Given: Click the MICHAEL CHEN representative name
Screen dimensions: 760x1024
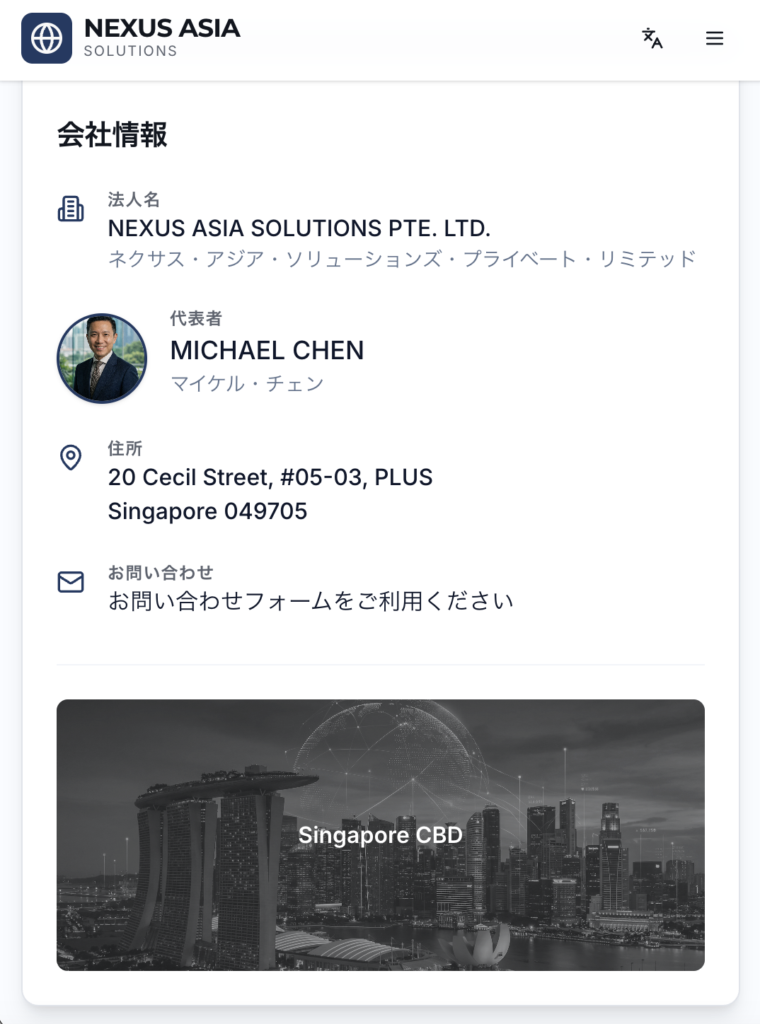Looking at the screenshot, I should coord(267,351).
